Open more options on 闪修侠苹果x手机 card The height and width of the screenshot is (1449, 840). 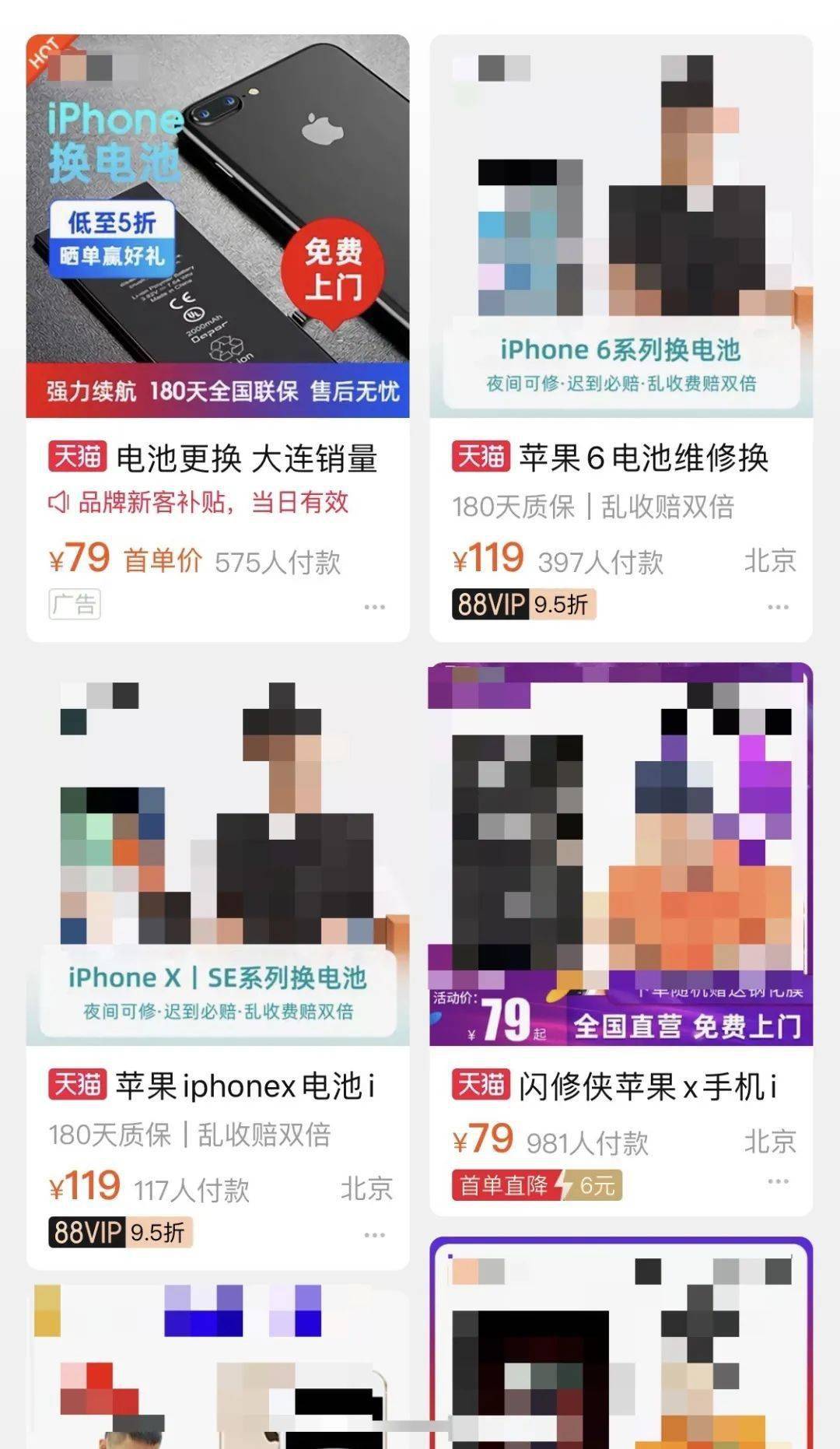[x=777, y=1181]
